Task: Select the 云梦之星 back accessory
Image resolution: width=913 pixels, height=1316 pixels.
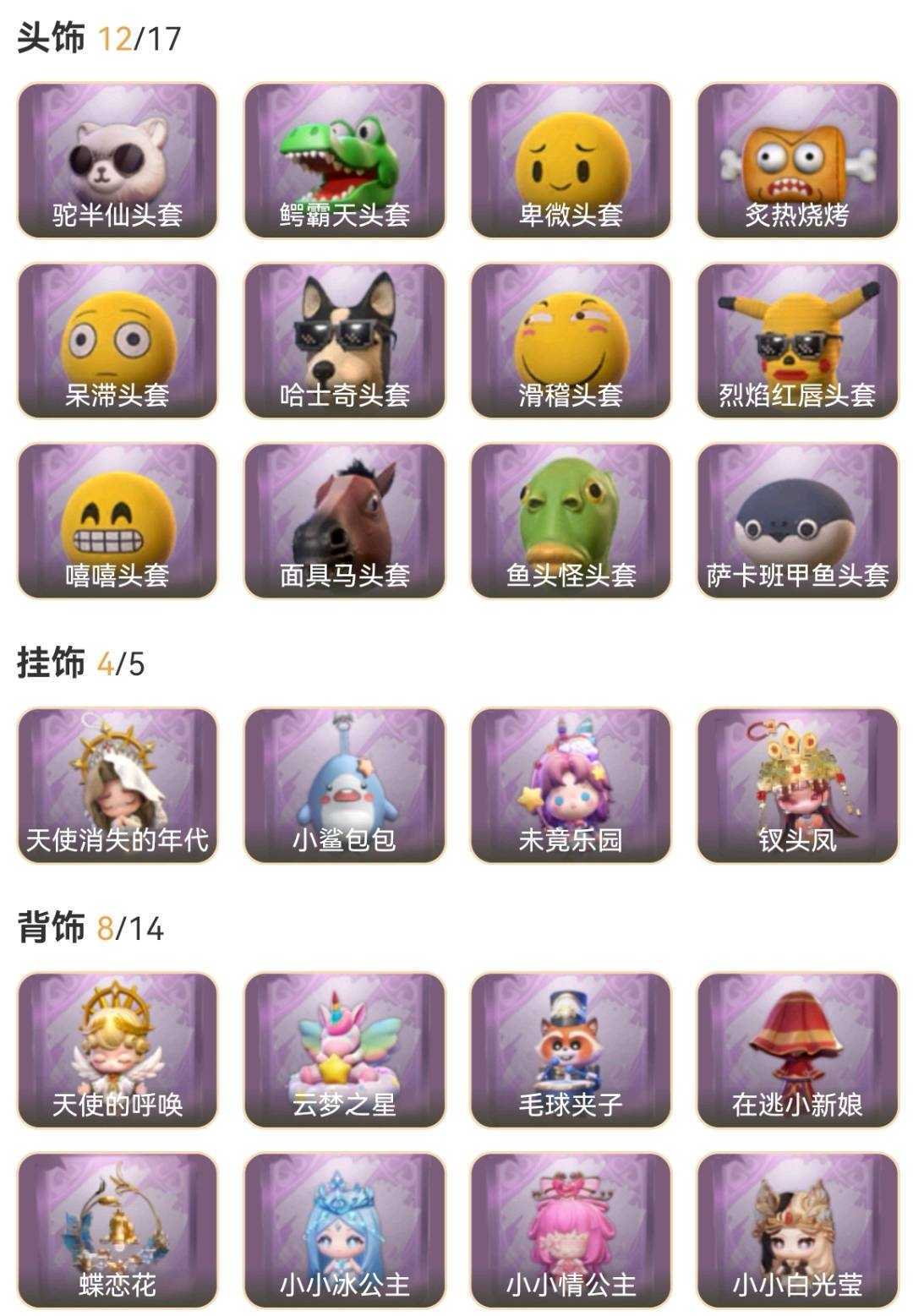Action: 344,1050
